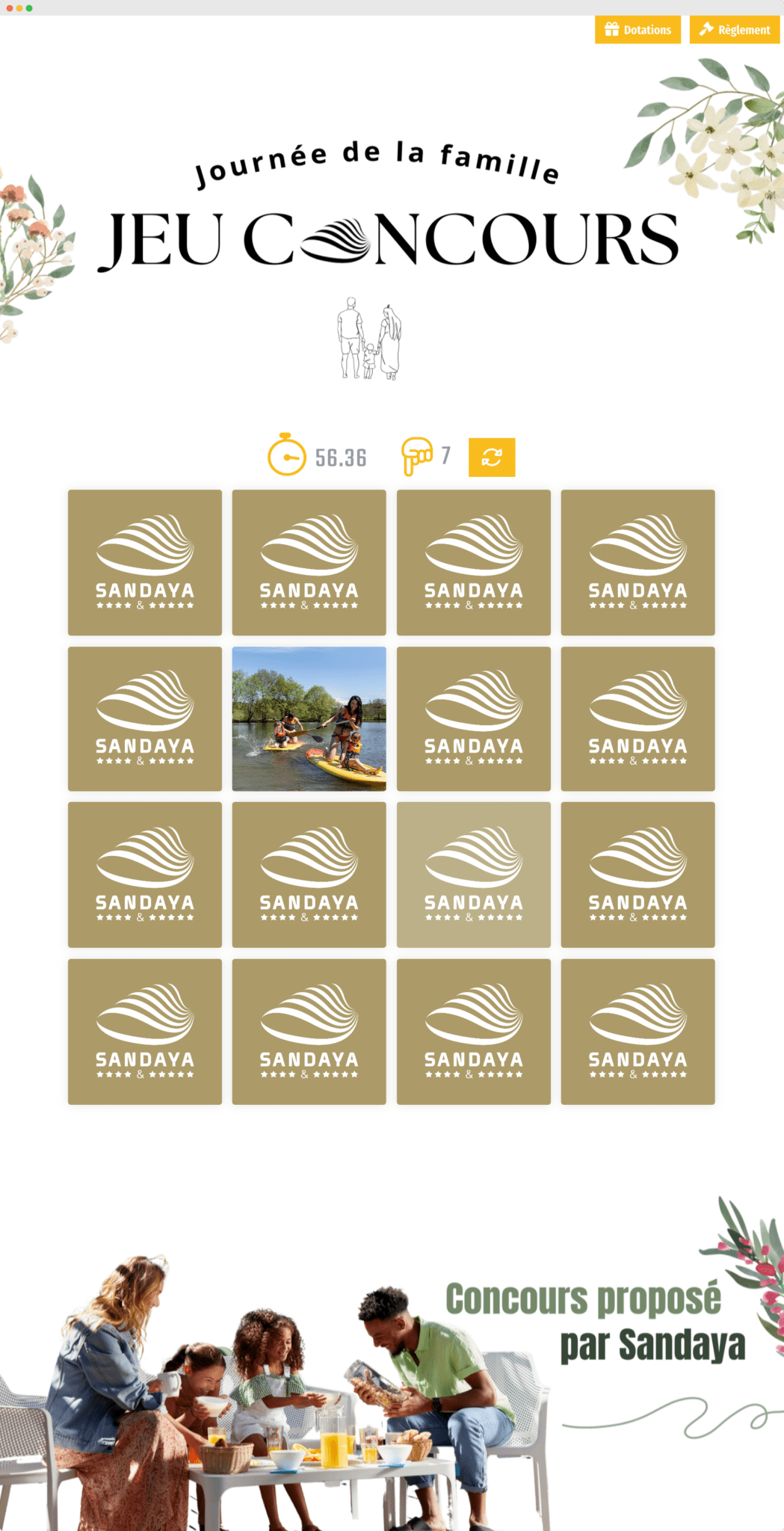Open the Dotations prizes button
Image resolution: width=784 pixels, height=1531 pixels.
(x=638, y=30)
